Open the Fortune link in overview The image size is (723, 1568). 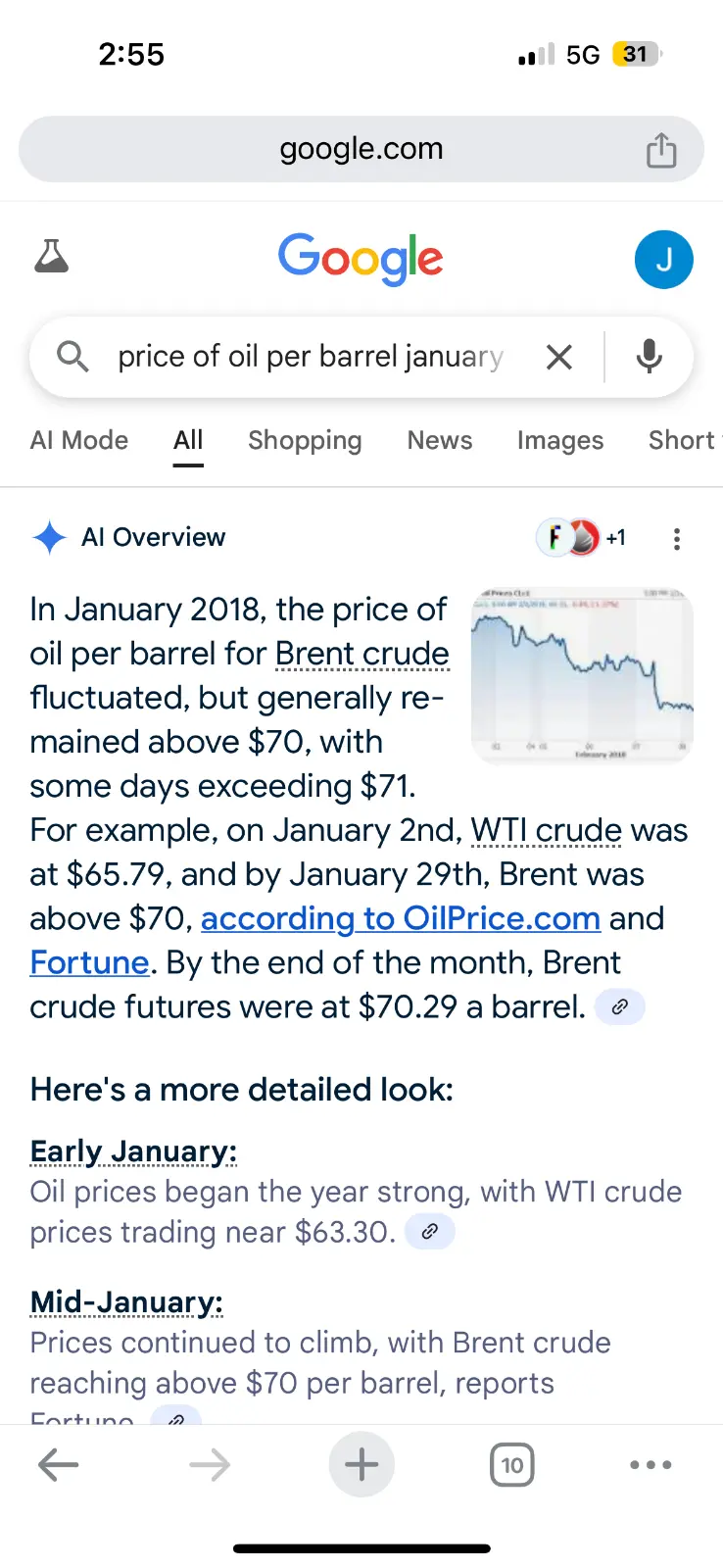pos(89,962)
